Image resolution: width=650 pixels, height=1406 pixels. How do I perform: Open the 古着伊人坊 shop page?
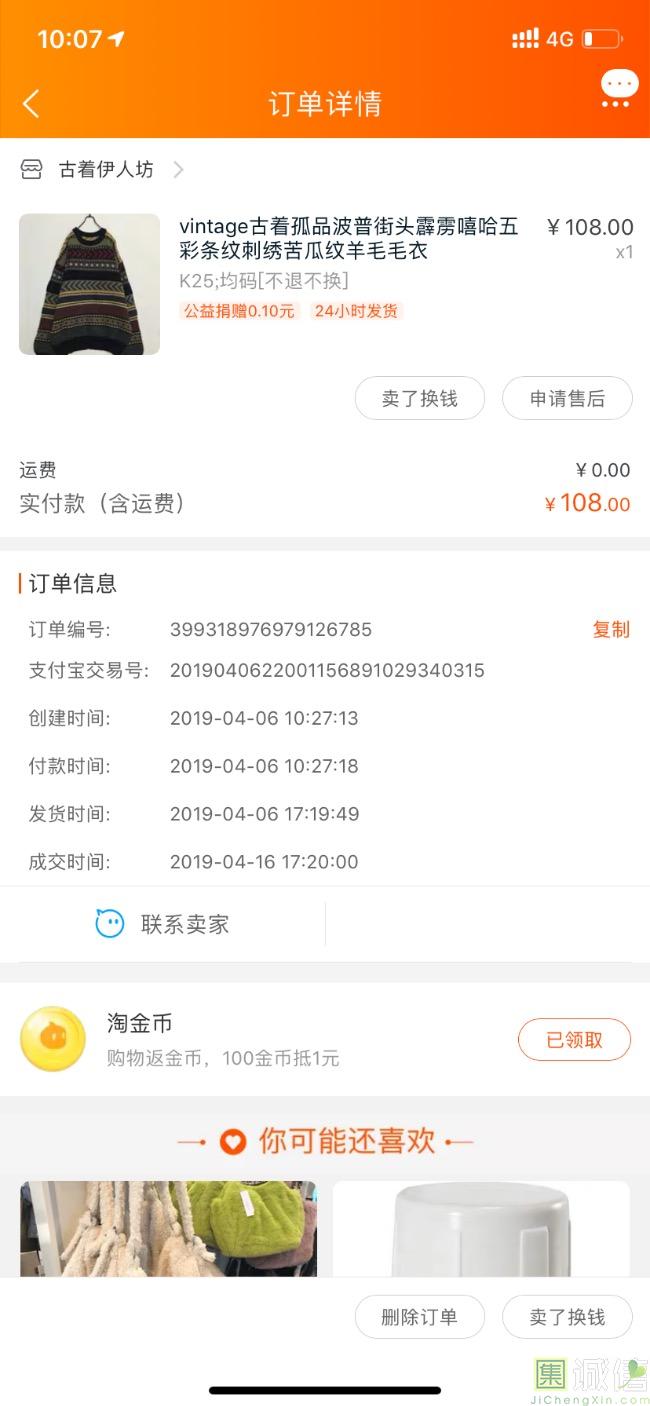[x=105, y=170]
